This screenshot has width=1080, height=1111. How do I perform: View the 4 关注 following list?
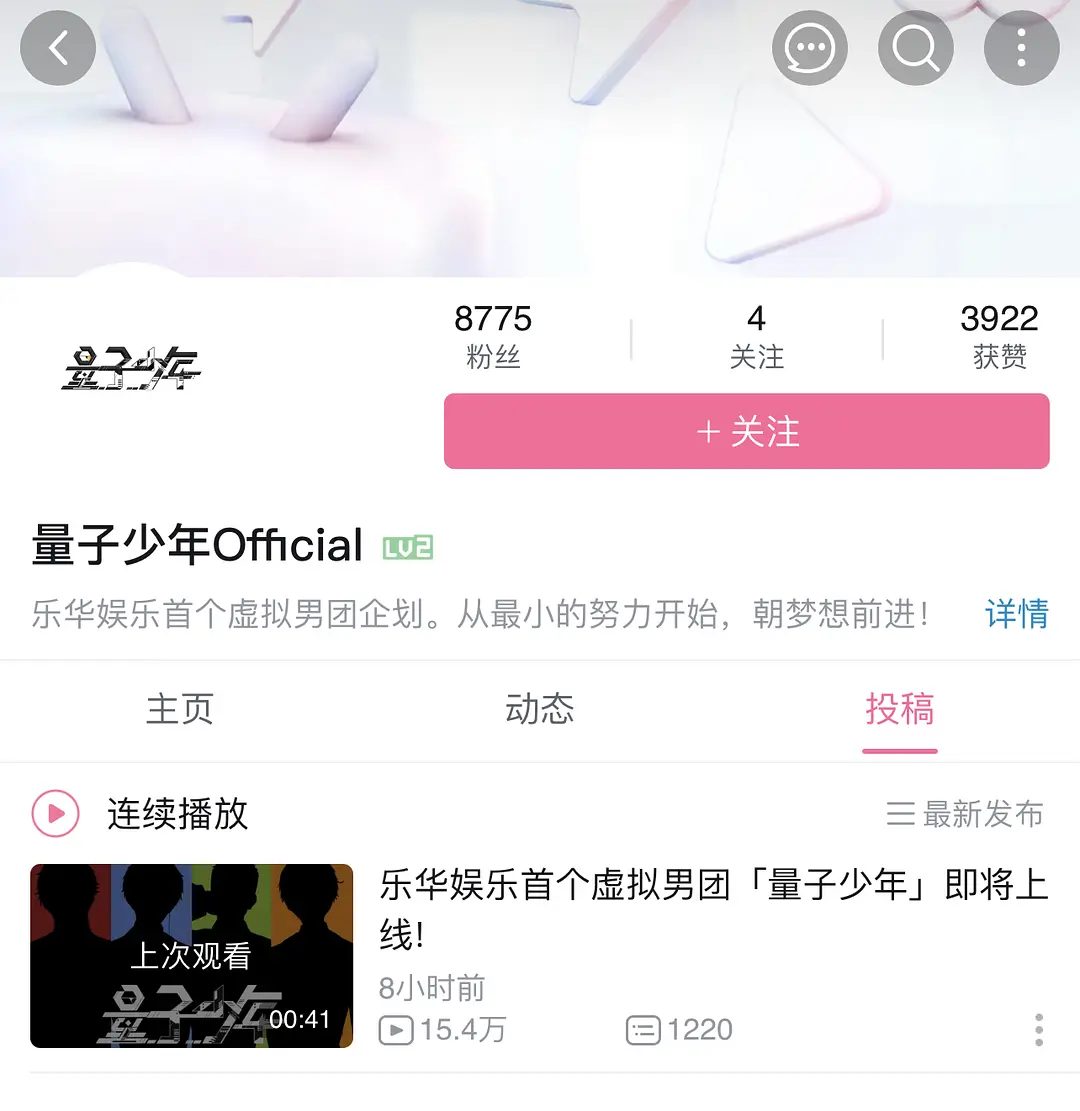tap(756, 336)
